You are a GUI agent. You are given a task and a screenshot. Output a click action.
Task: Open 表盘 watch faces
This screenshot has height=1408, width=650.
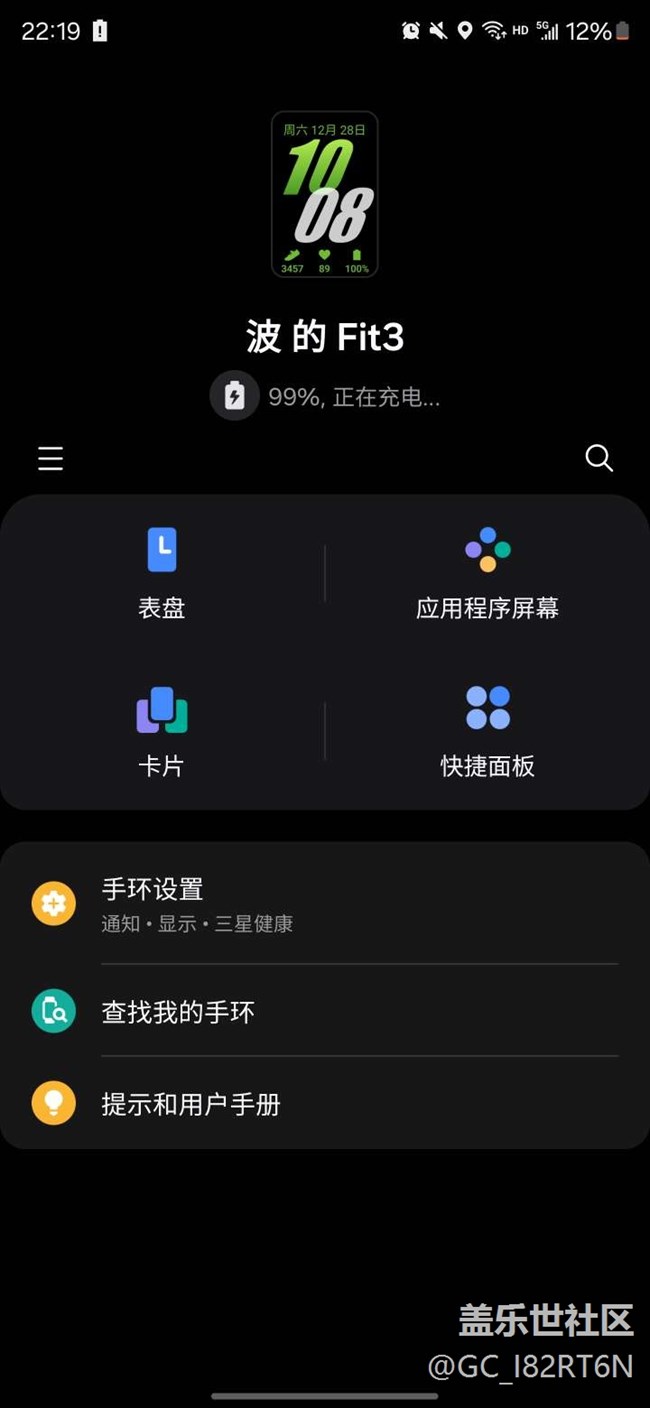tap(162, 573)
